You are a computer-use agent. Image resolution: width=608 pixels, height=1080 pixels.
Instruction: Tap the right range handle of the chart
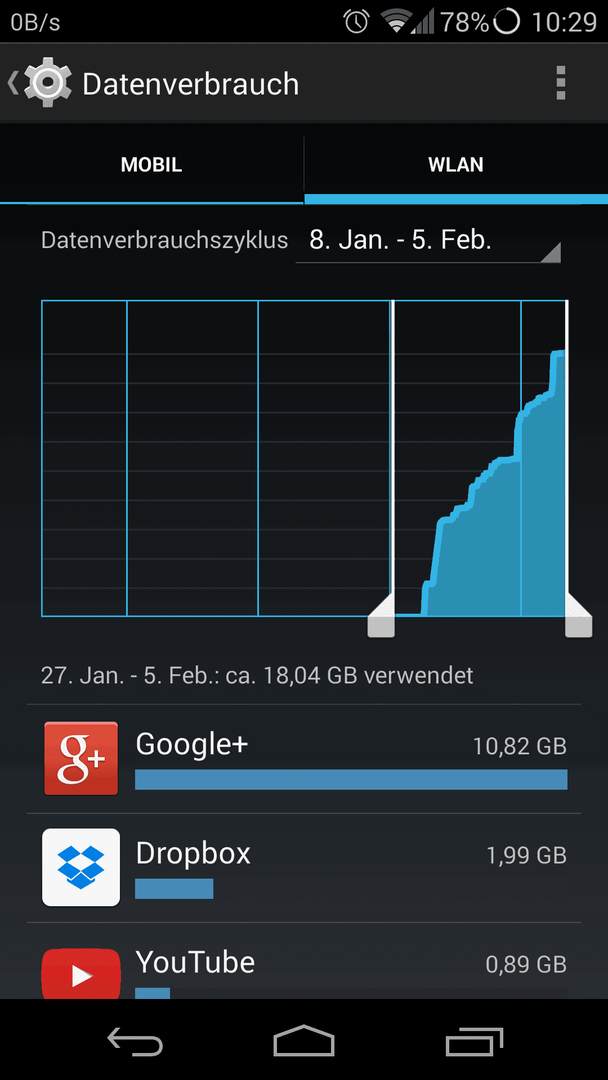[x=578, y=617]
